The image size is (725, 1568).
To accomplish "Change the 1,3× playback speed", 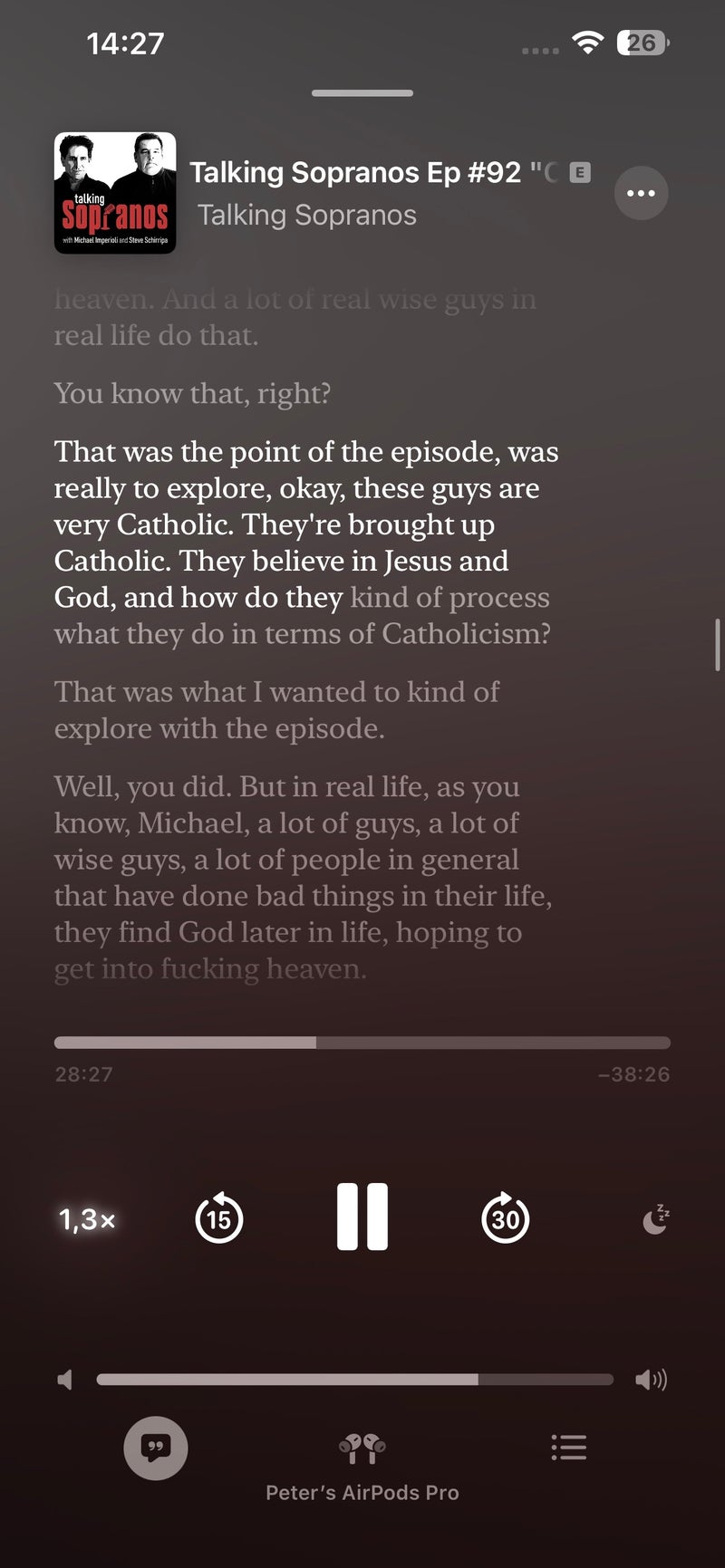I will point(87,1219).
